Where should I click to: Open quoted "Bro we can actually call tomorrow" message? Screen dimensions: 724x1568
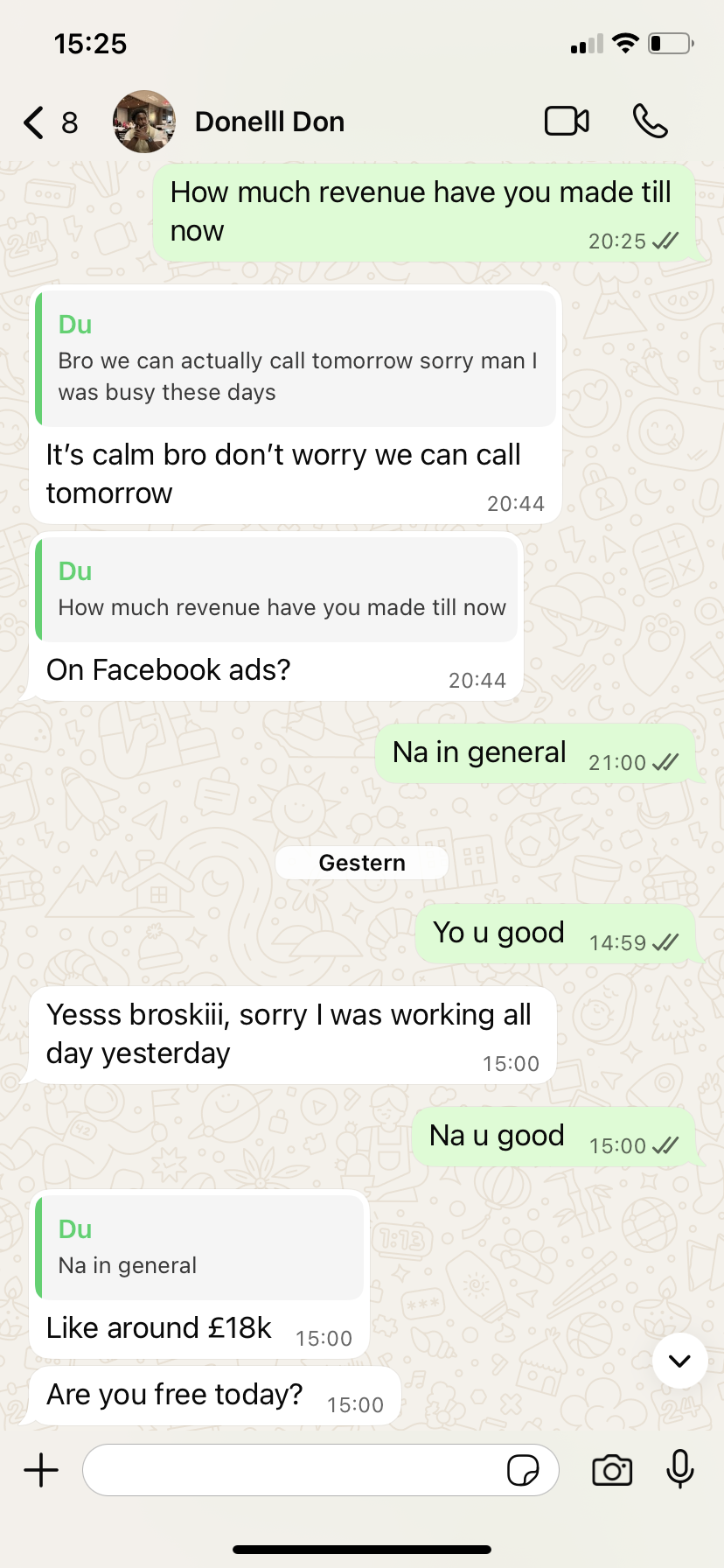296,360
